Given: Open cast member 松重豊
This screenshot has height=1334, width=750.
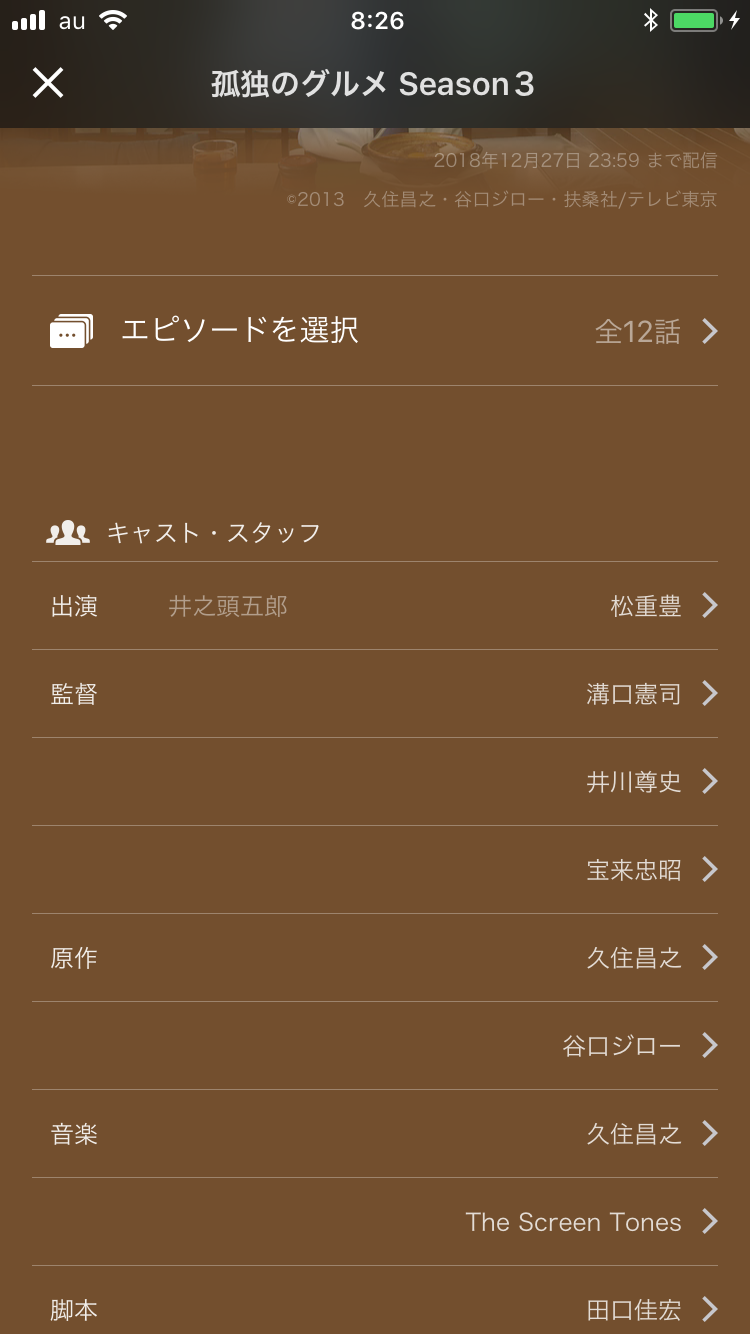Looking at the screenshot, I should pyautogui.click(x=375, y=606).
